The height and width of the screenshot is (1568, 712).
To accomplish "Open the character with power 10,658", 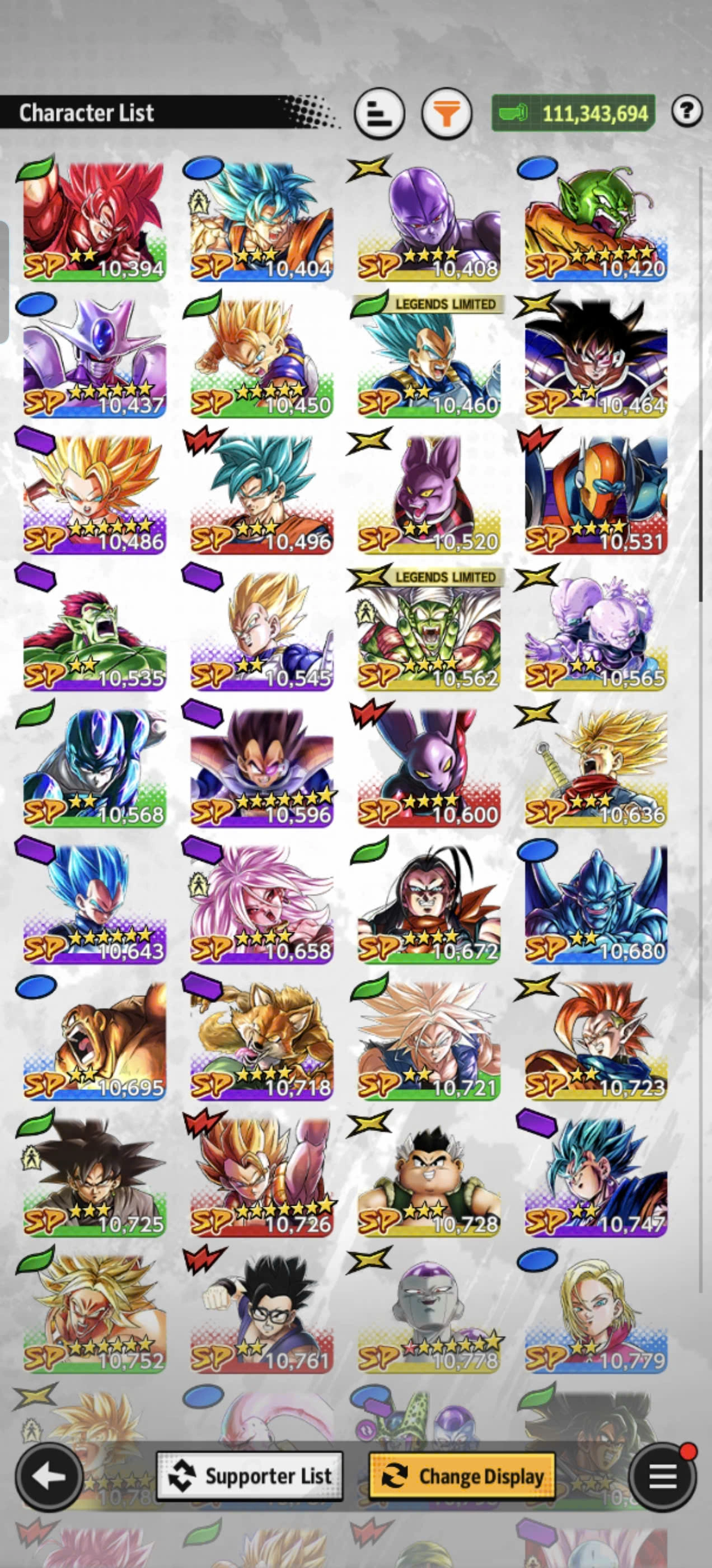I will coord(261,904).
